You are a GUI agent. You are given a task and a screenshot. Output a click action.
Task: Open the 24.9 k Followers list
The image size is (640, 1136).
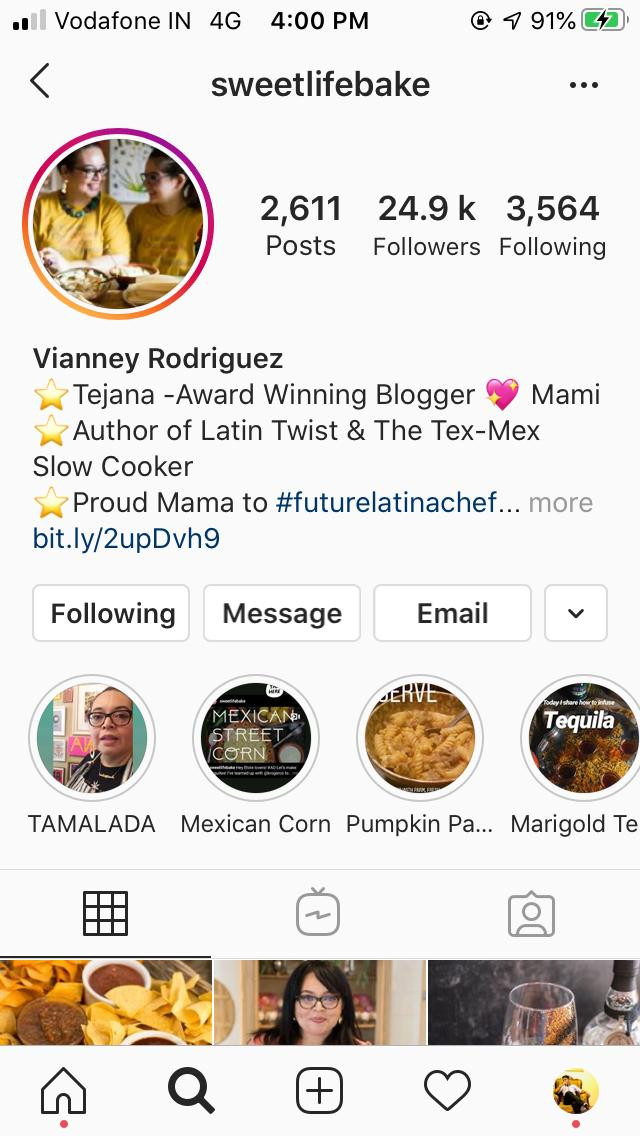coord(426,226)
